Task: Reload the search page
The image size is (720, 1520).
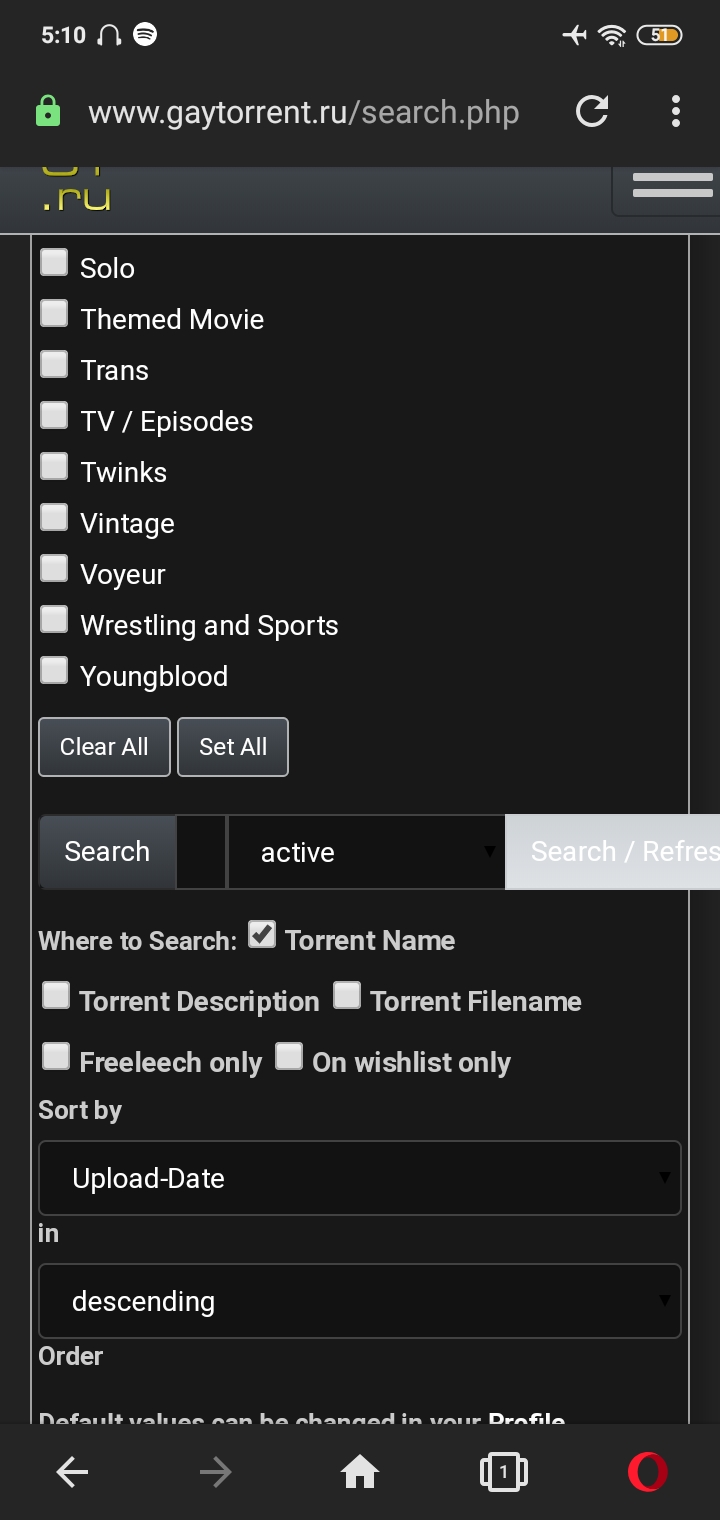Action: coord(592,112)
